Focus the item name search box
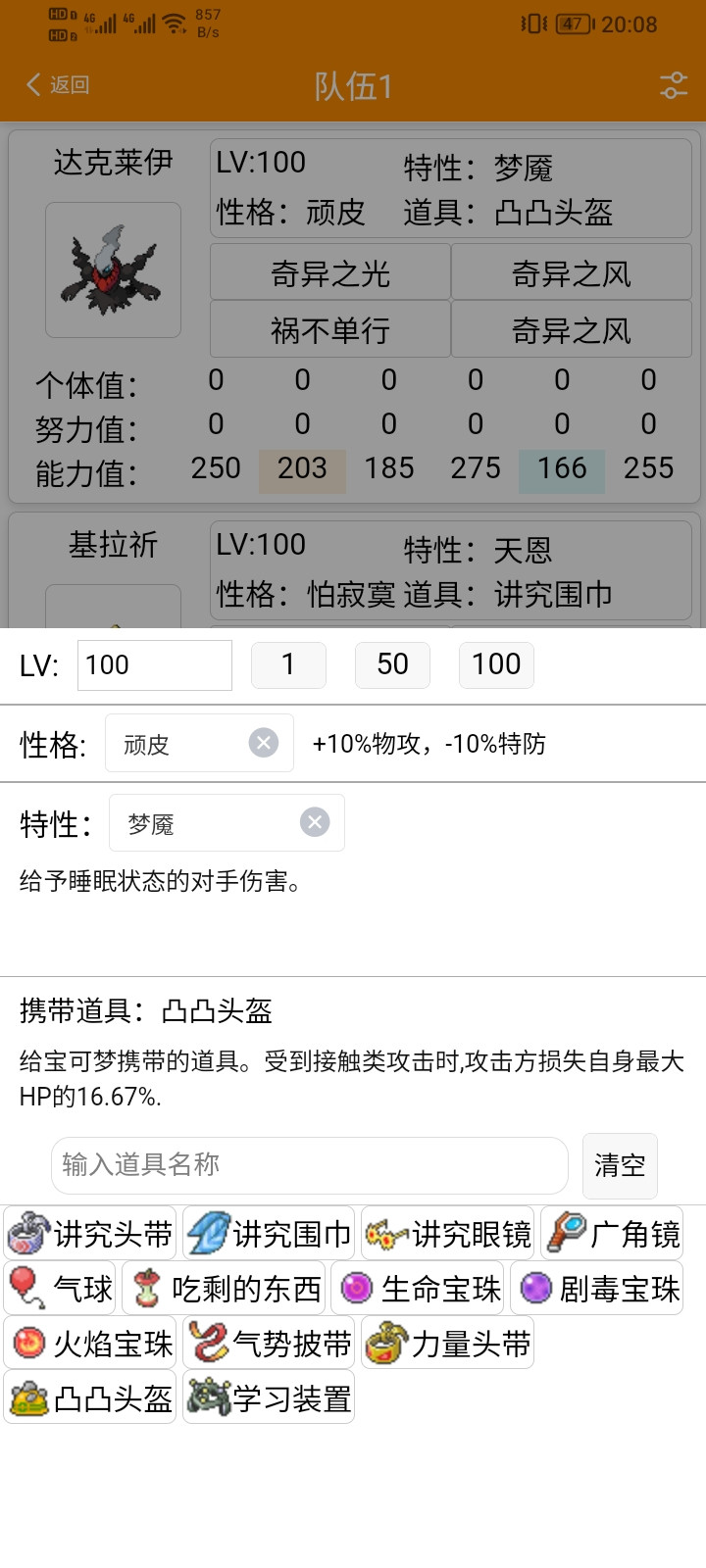 tap(310, 1165)
